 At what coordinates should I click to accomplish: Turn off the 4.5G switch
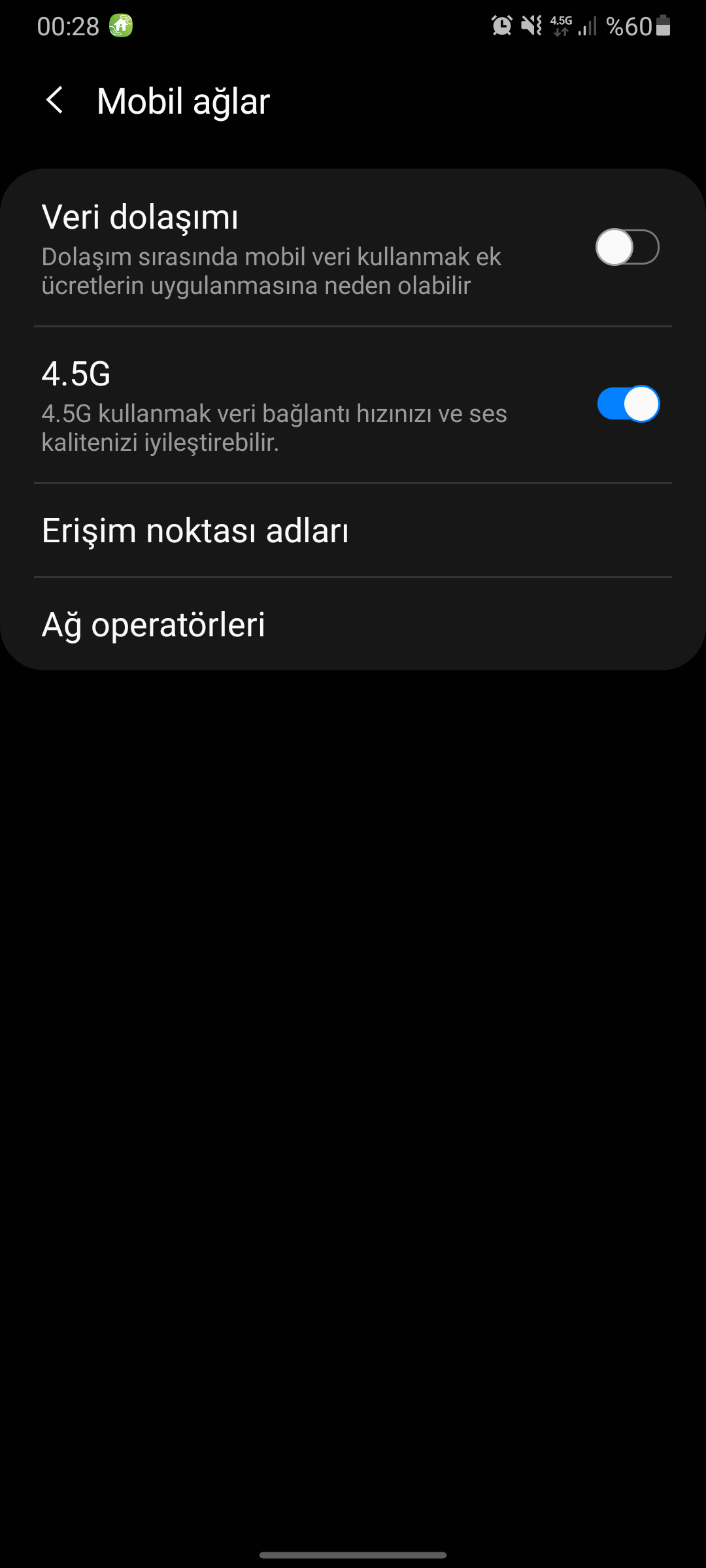pos(628,404)
